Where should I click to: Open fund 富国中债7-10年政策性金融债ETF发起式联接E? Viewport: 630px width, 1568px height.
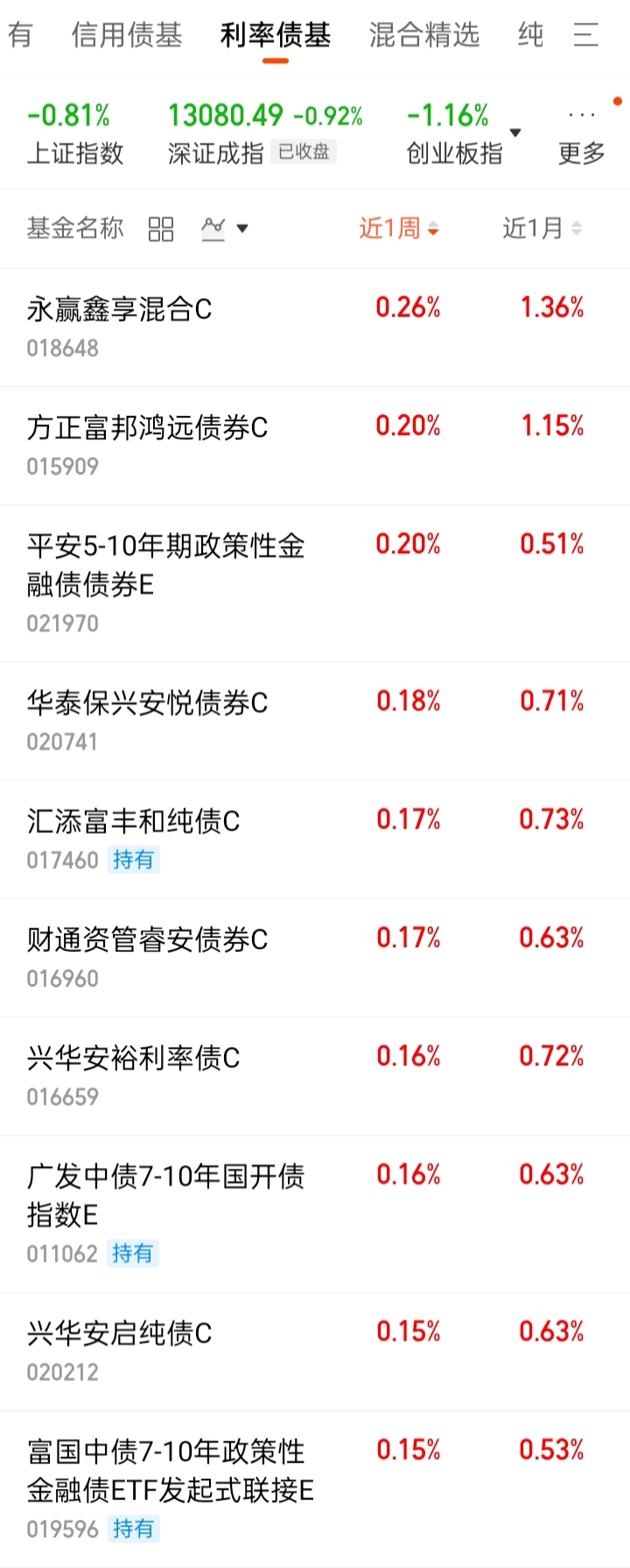(x=315, y=1488)
